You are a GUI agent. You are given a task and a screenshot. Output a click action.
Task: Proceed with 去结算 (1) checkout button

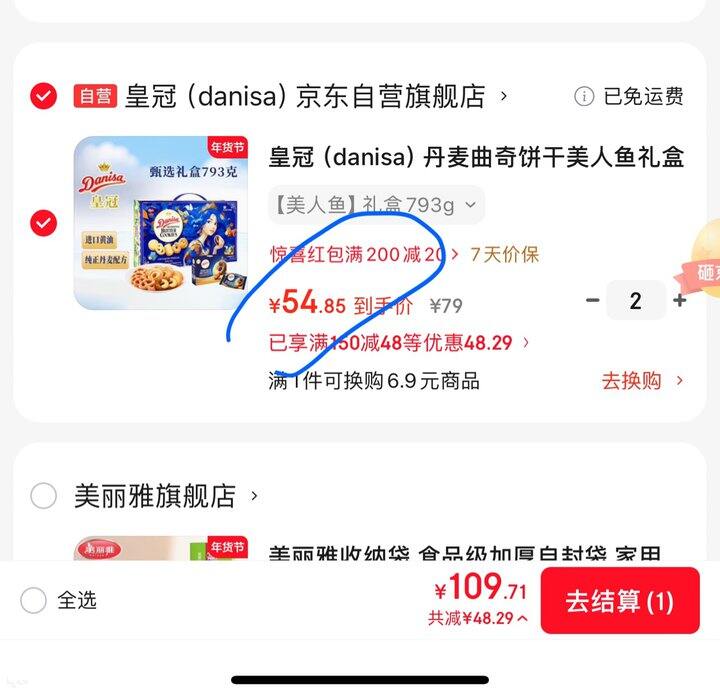(x=619, y=601)
